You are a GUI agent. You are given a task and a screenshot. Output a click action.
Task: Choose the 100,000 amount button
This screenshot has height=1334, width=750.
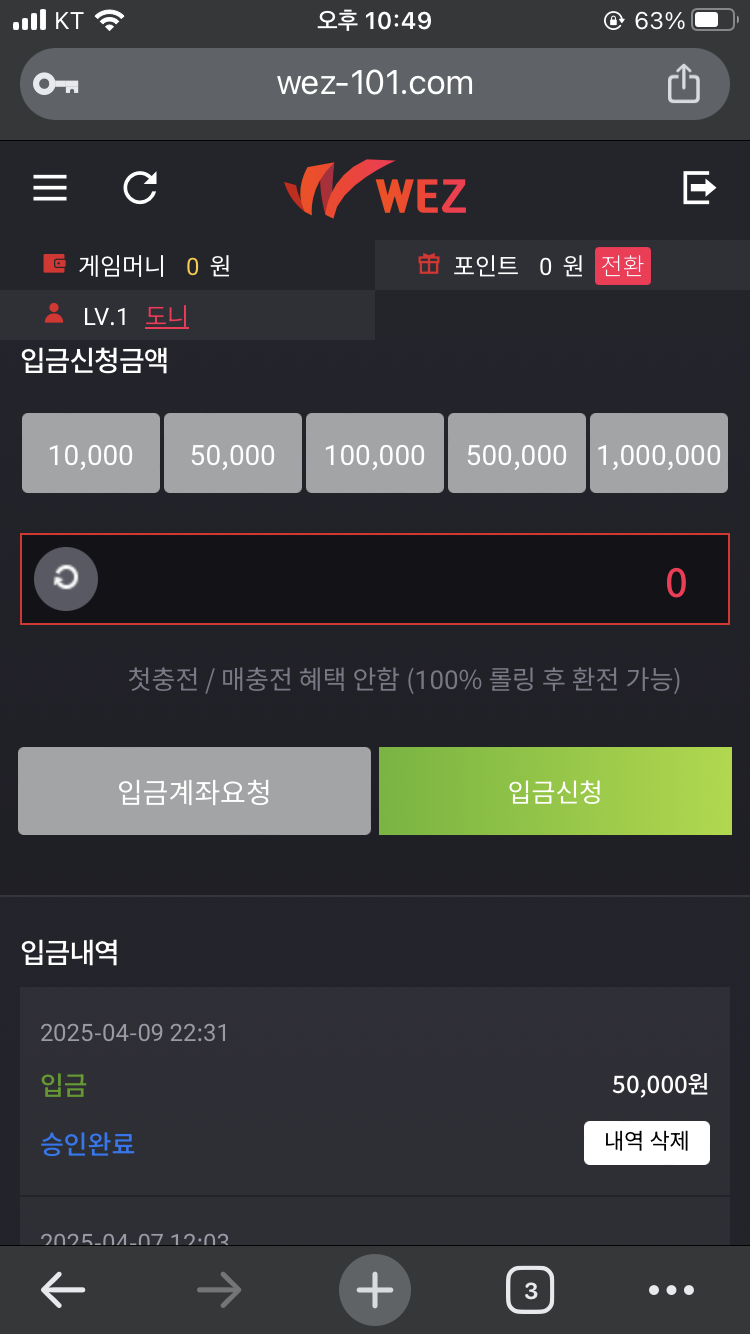tap(375, 454)
